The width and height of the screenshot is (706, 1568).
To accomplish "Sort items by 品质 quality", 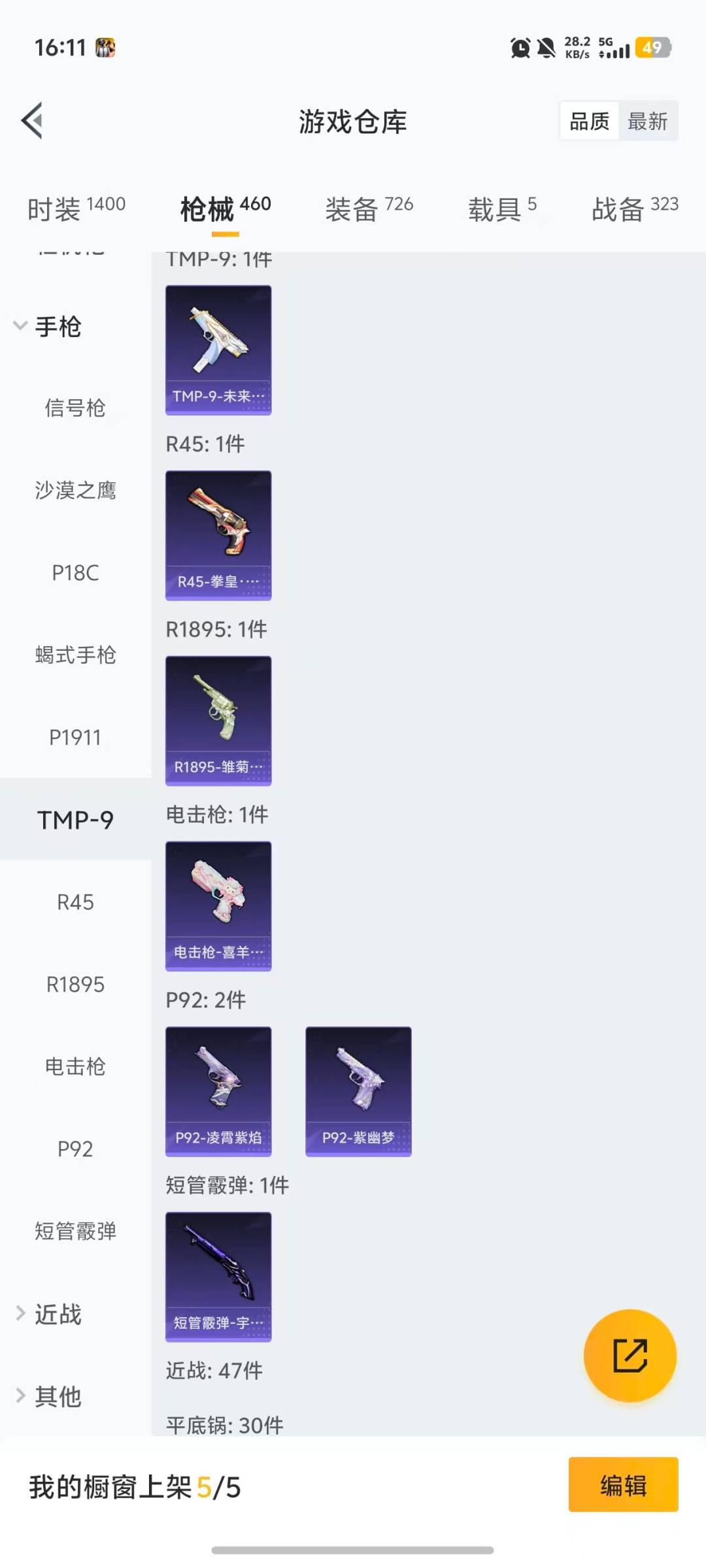I will coord(588,122).
